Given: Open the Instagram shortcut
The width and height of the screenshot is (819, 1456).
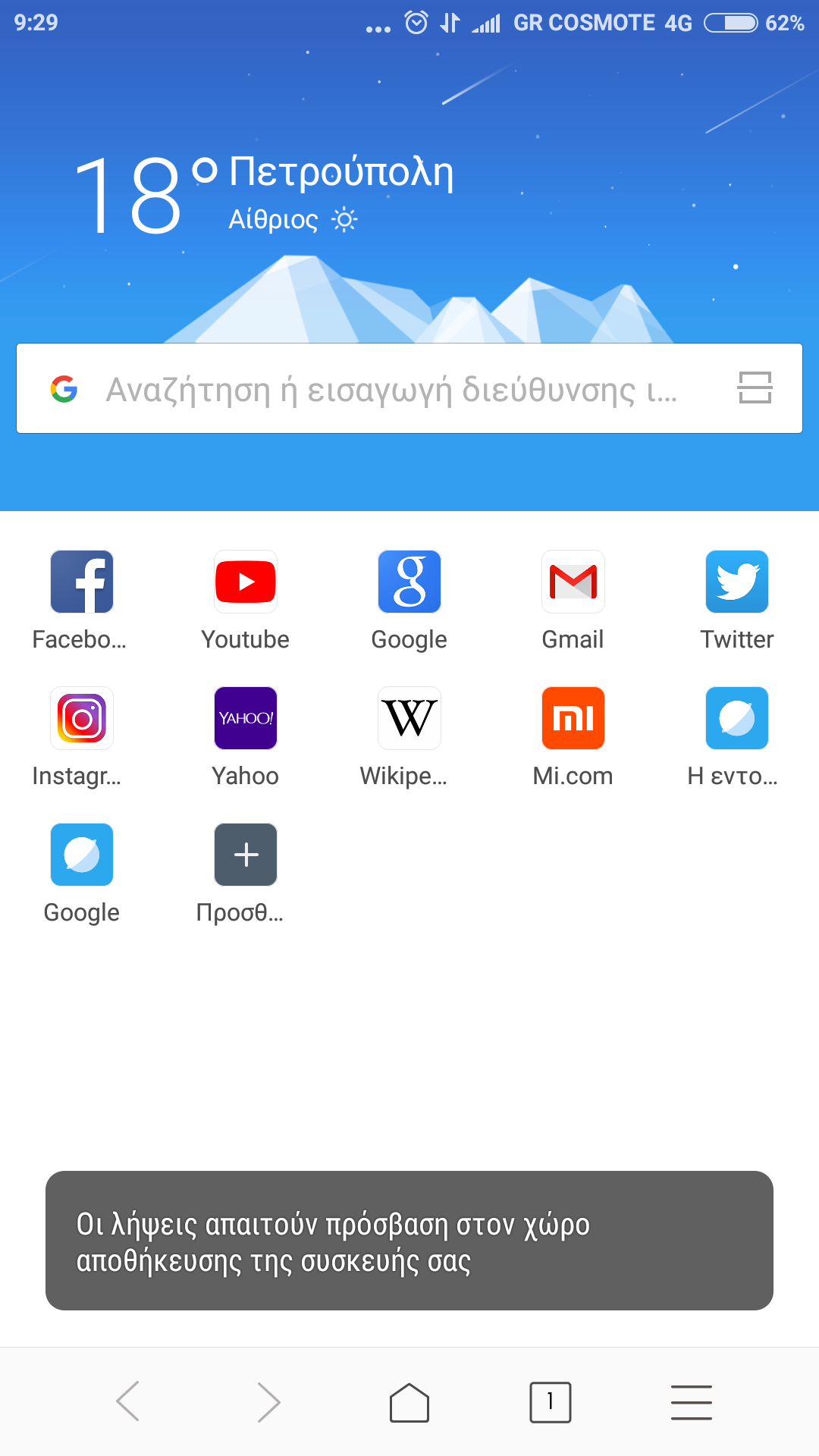Looking at the screenshot, I should [x=82, y=719].
